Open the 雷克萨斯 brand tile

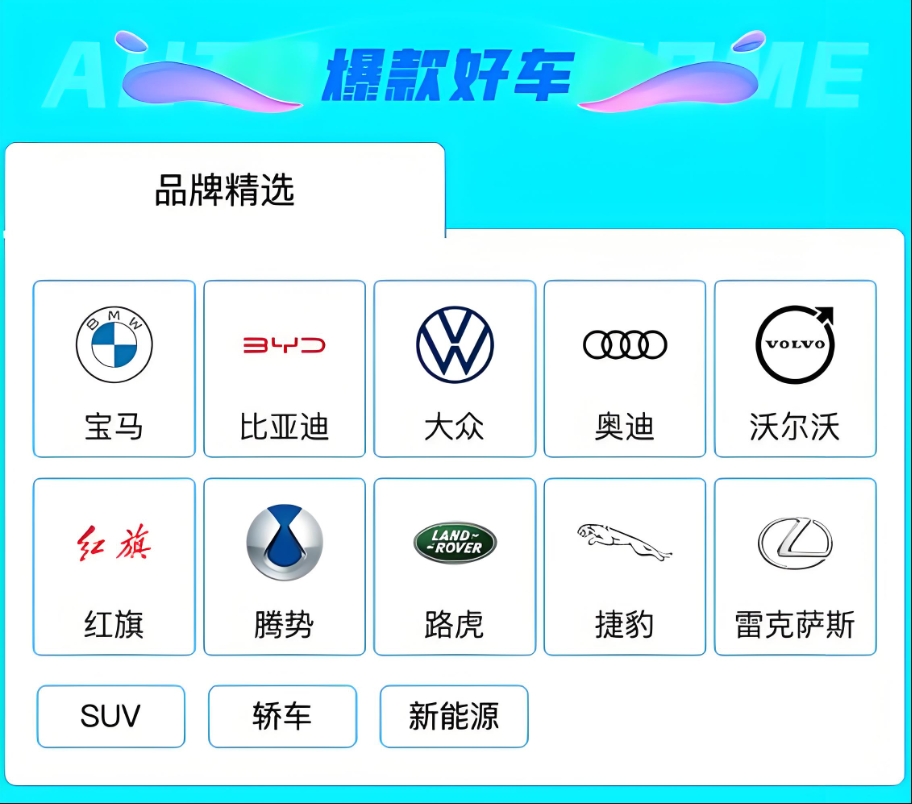click(795, 567)
